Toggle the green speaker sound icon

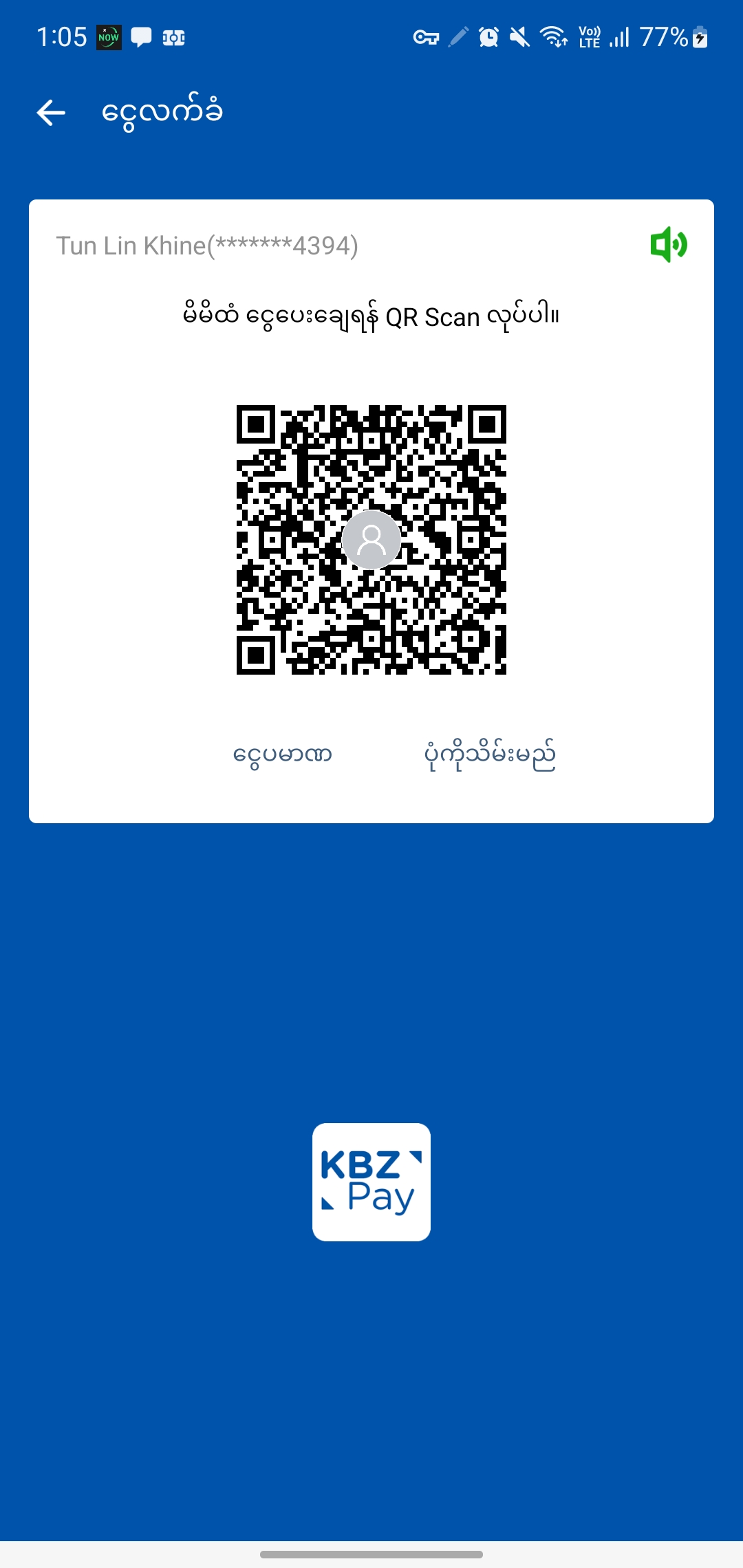668,245
